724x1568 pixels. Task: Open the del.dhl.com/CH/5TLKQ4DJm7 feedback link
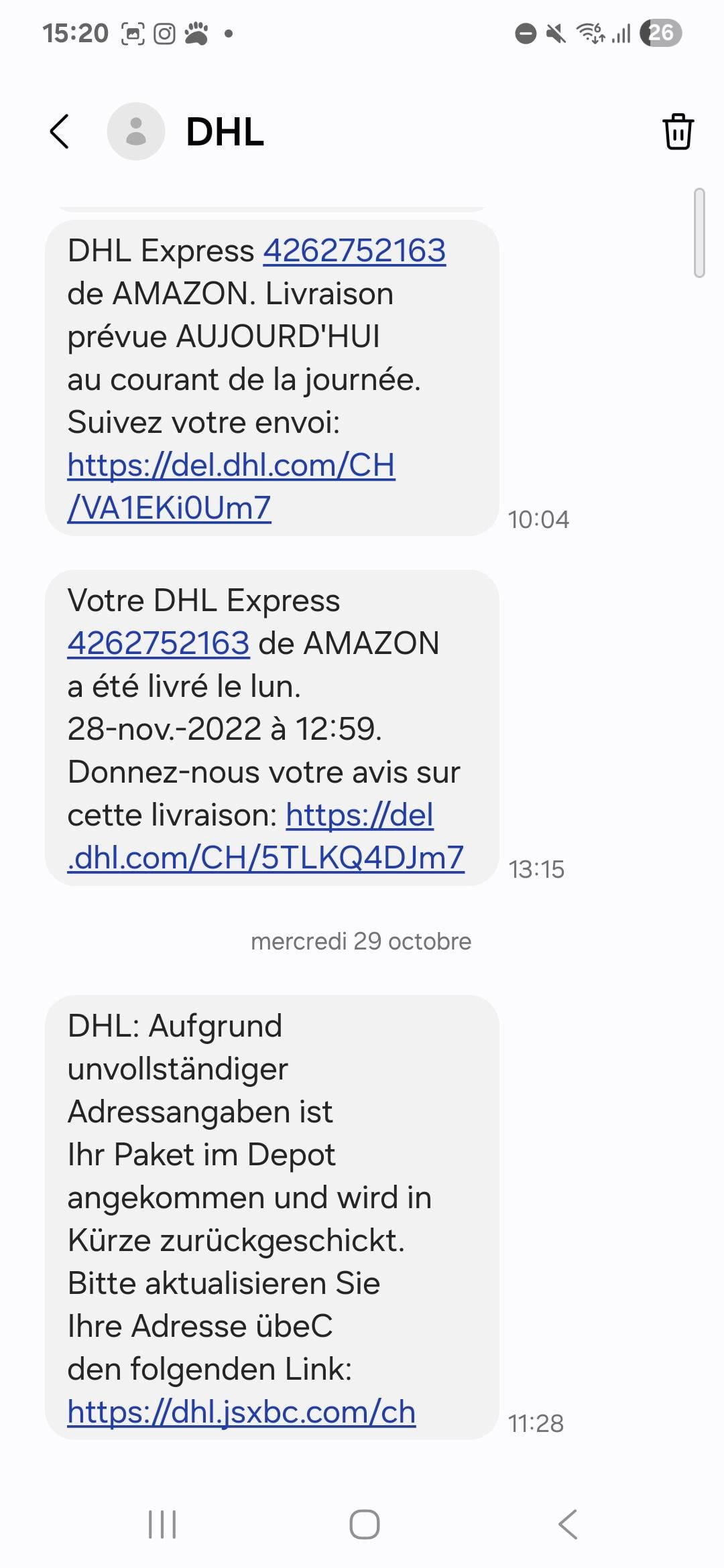click(x=265, y=858)
